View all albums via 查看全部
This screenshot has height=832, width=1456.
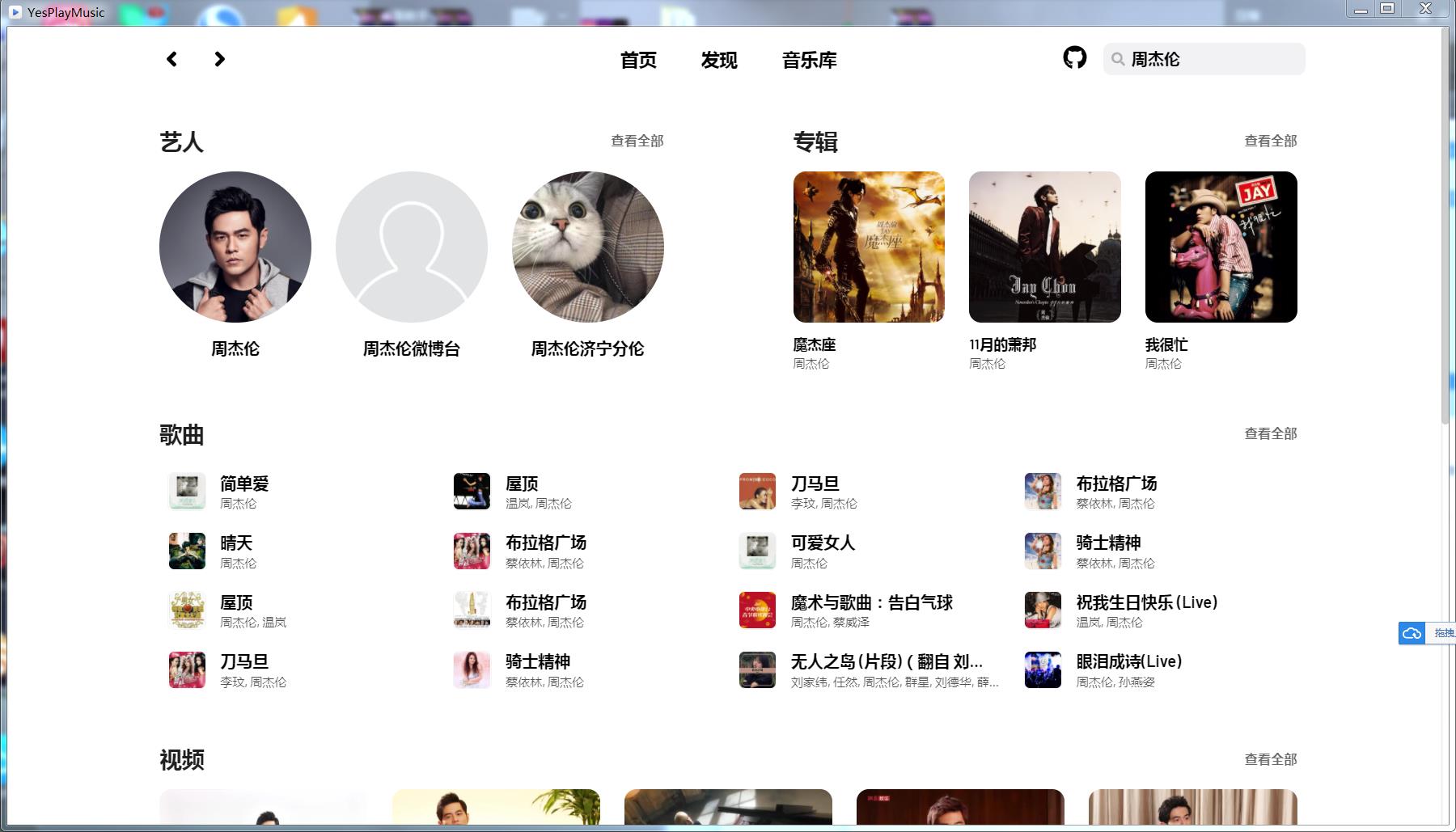point(1270,141)
